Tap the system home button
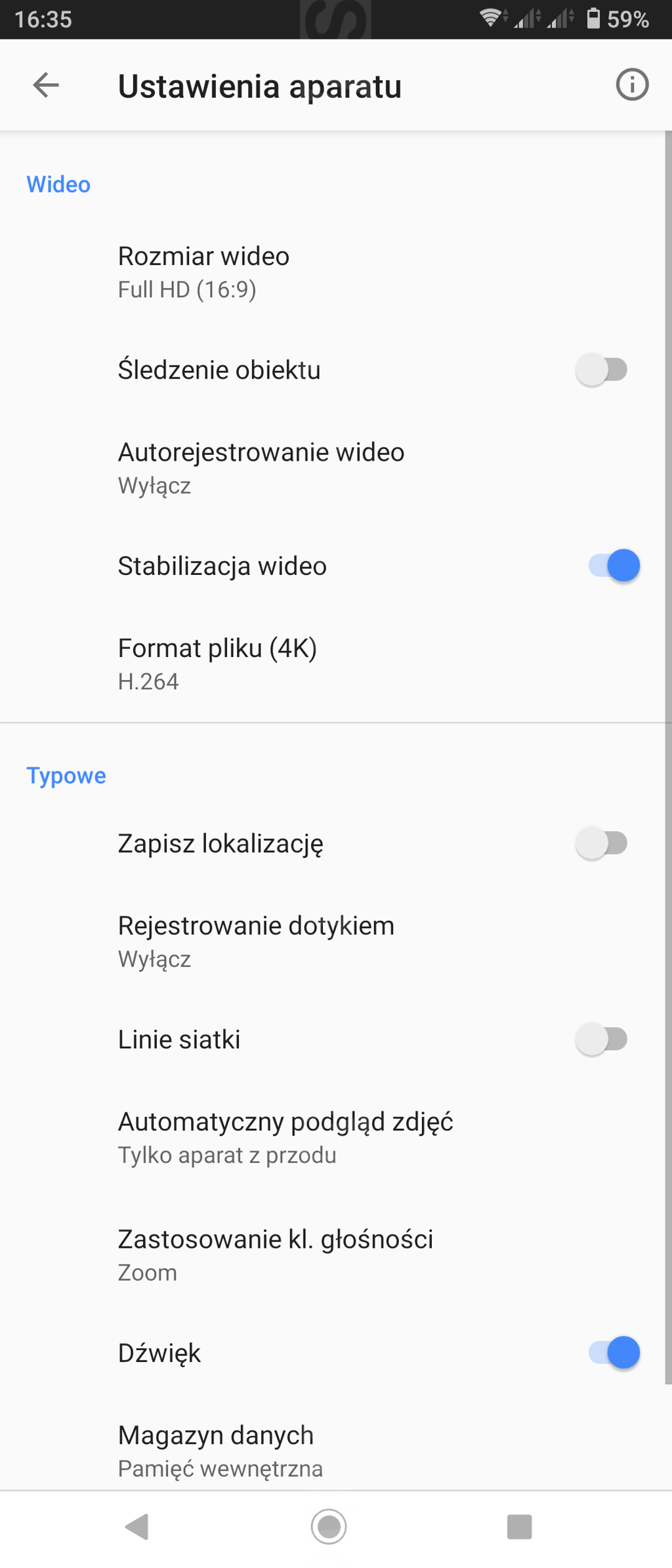 click(x=329, y=1527)
